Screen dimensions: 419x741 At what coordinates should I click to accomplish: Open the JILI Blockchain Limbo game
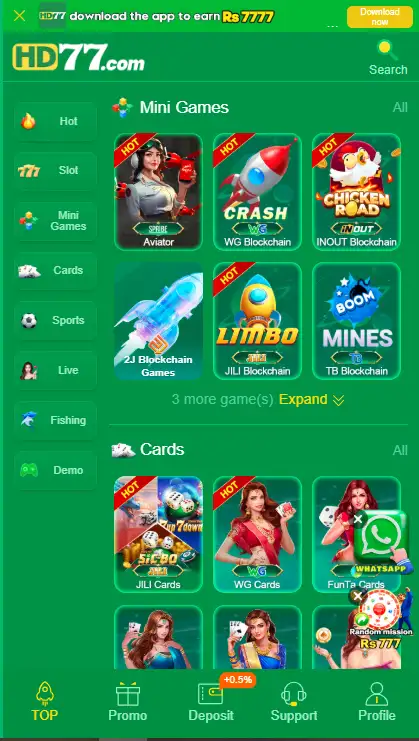(257, 321)
